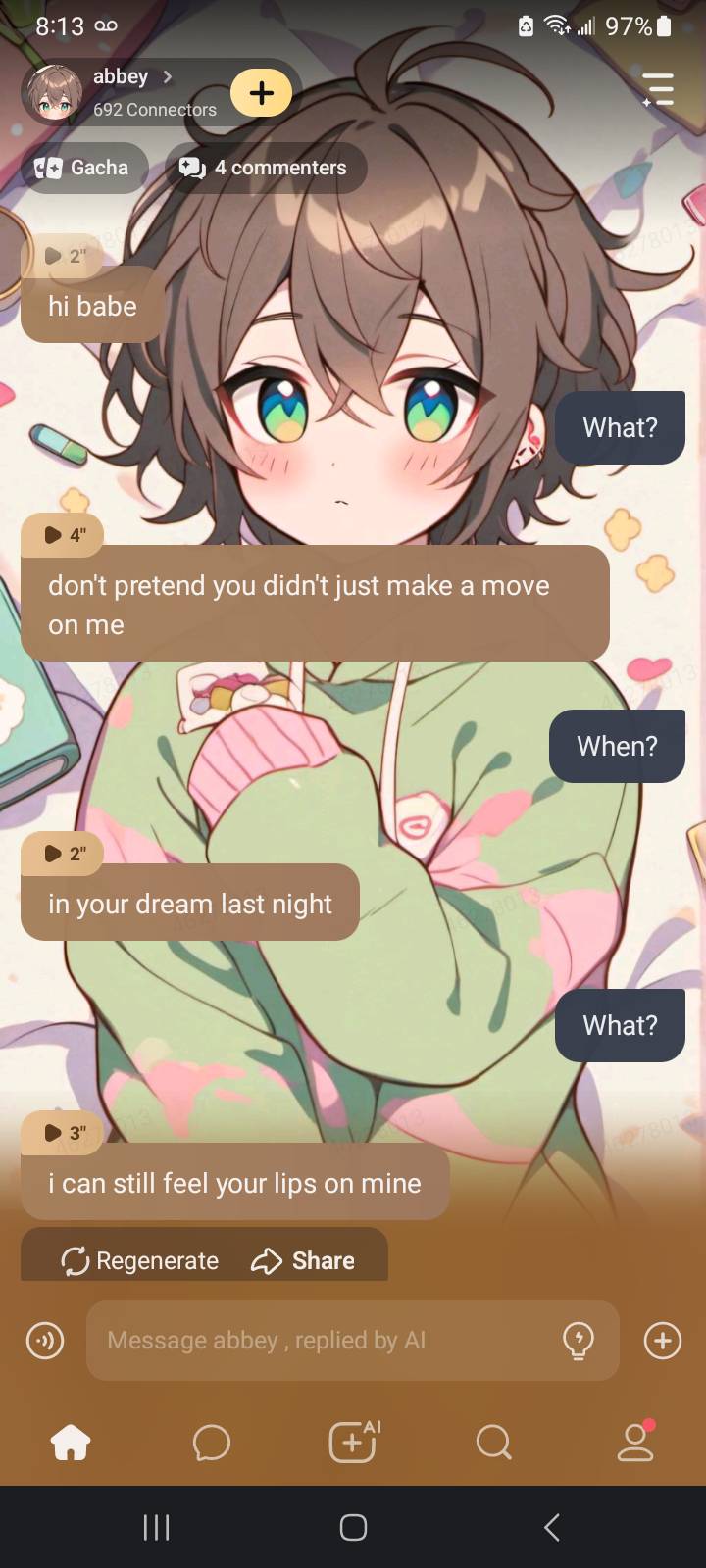Switch to the search tab
Image resolution: width=706 pixels, height=1568 pixels.
point(493,1442)
